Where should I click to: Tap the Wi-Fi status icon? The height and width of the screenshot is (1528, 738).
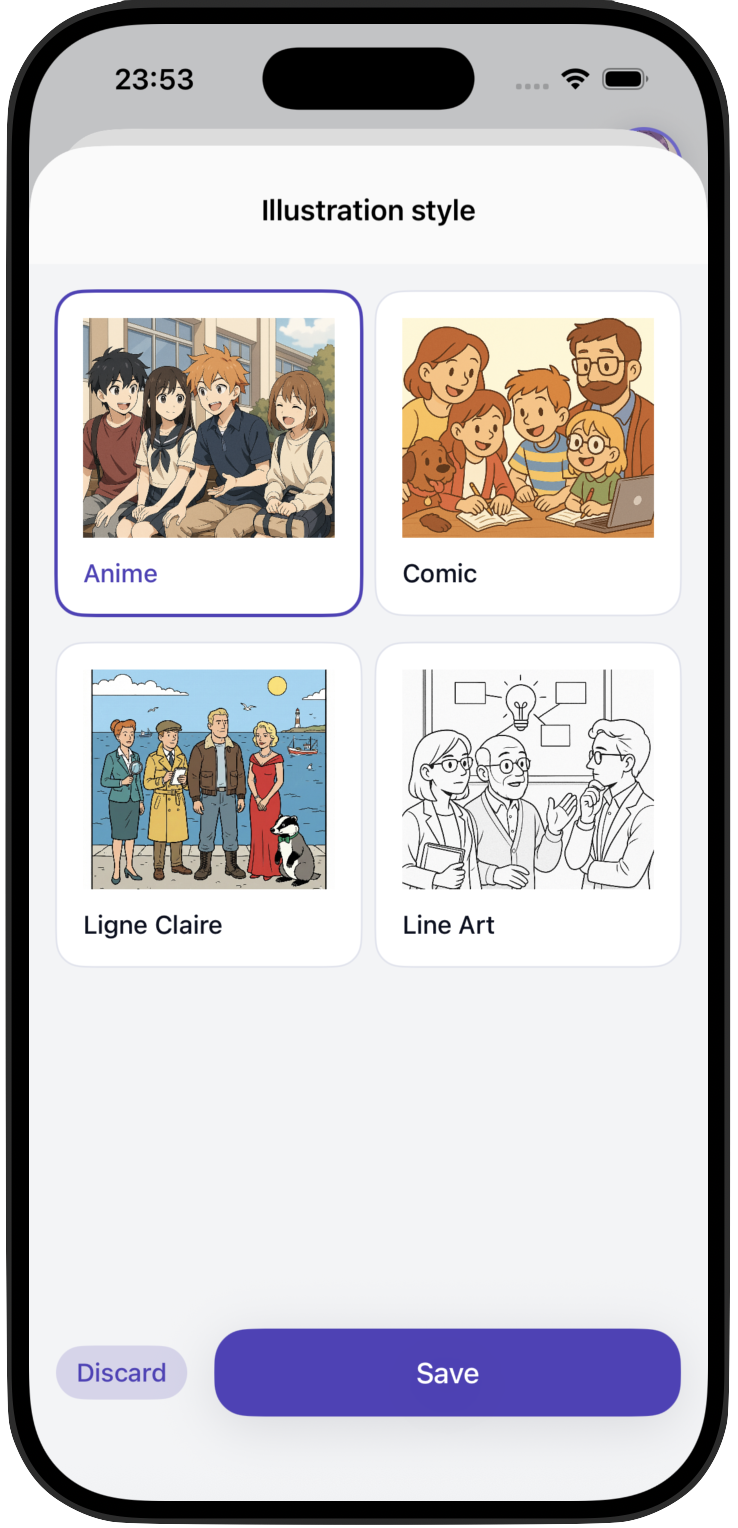[x=577, y=81]
